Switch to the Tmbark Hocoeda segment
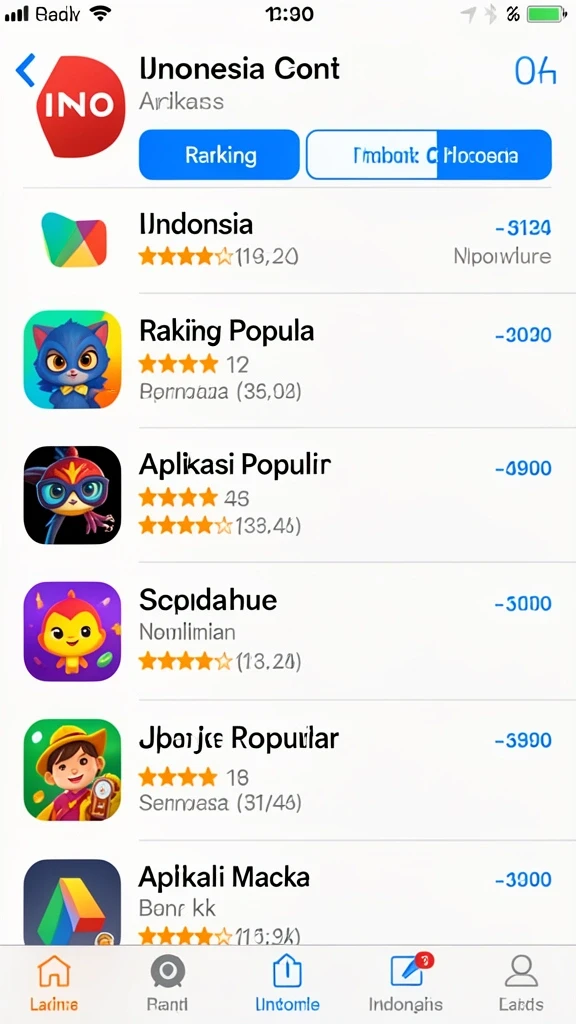This screenshot has width=576, height=1024. 428,155
